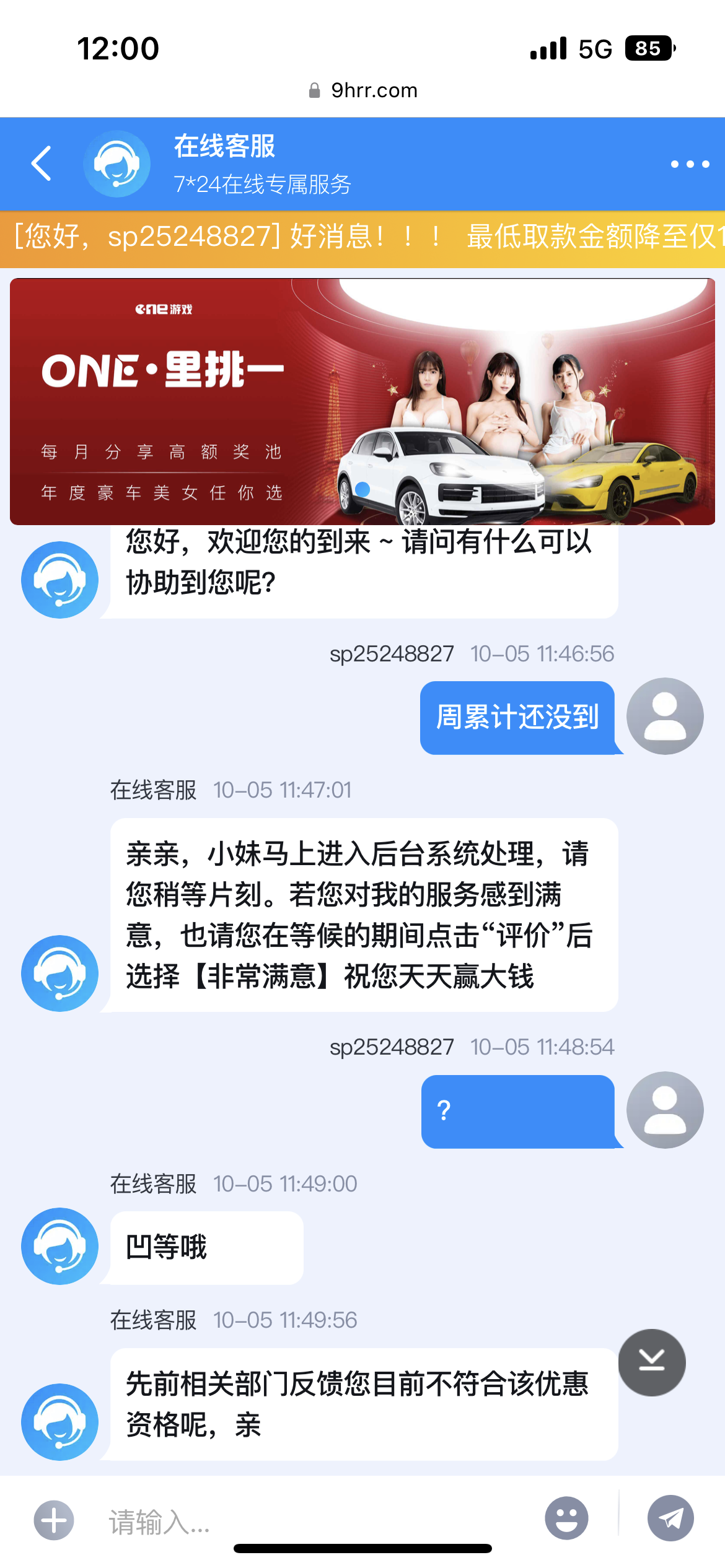Tap the battery level indicator showing 85

[647, 48]
